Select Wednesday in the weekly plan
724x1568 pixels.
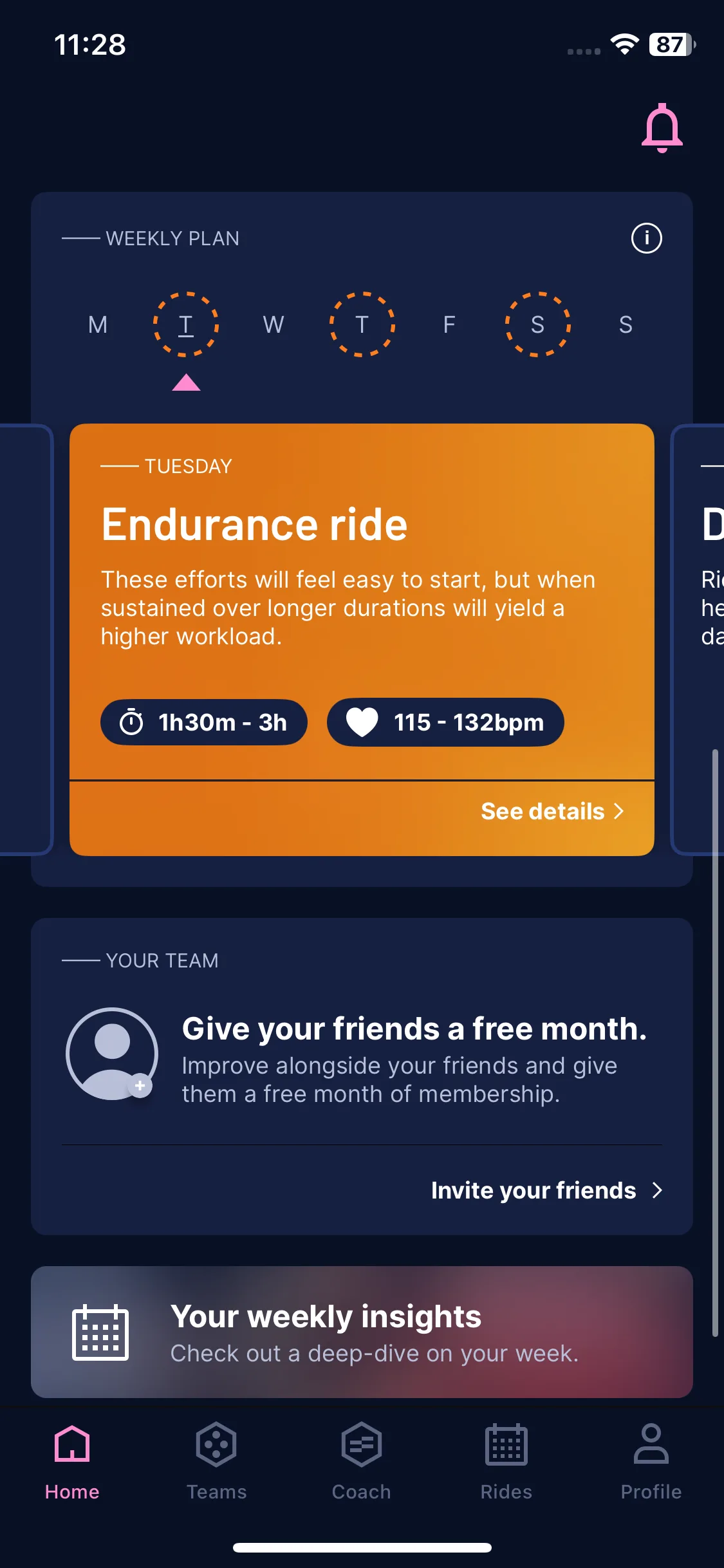coord(274,324)
